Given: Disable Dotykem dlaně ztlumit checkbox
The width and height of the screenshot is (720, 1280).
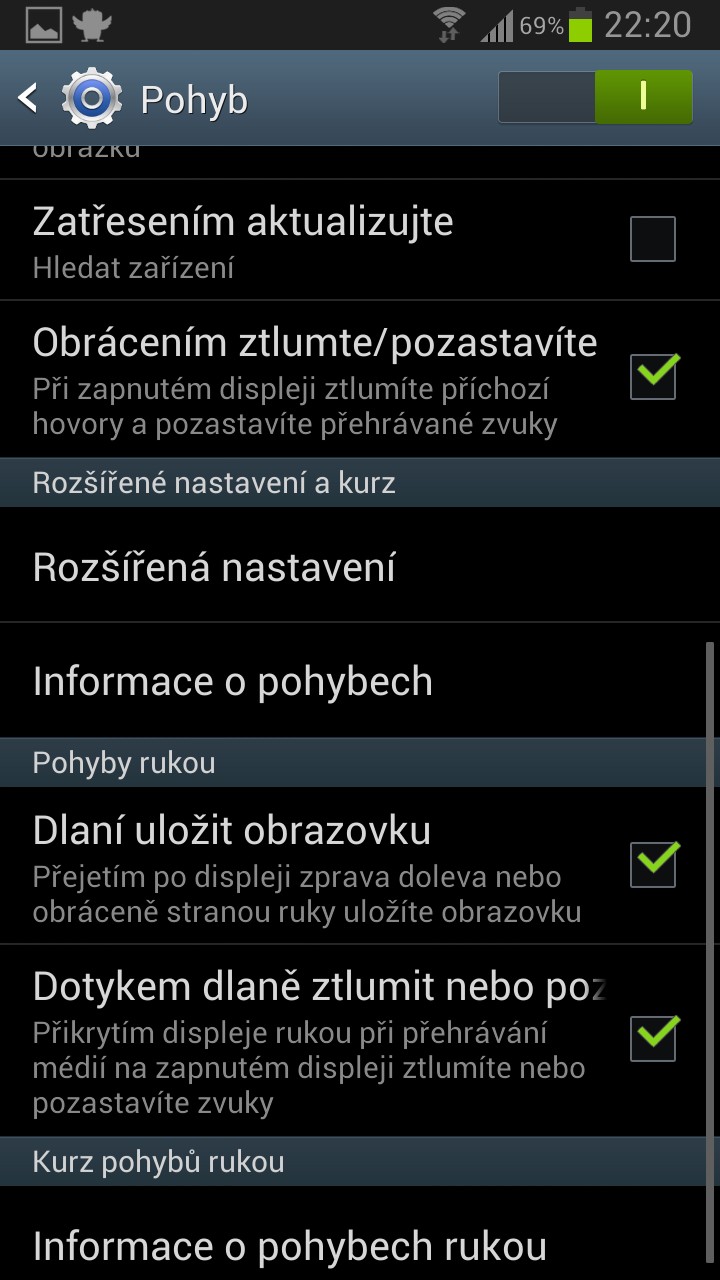Looking at the screenshot, I should [x=654, y=1037].
